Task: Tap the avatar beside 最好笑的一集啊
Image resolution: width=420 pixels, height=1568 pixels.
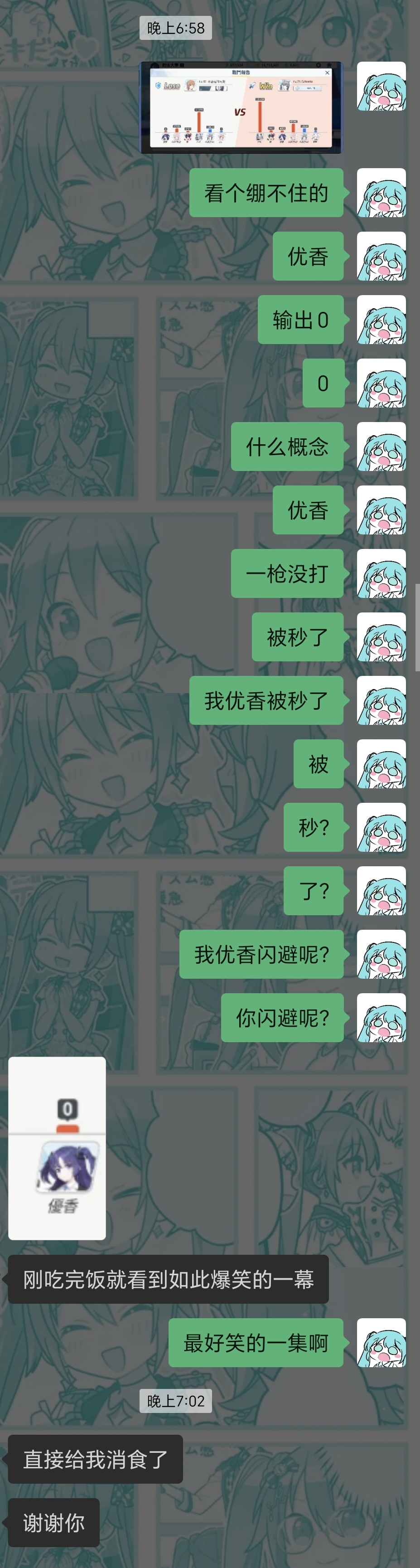Action: tap(381, 1343)
